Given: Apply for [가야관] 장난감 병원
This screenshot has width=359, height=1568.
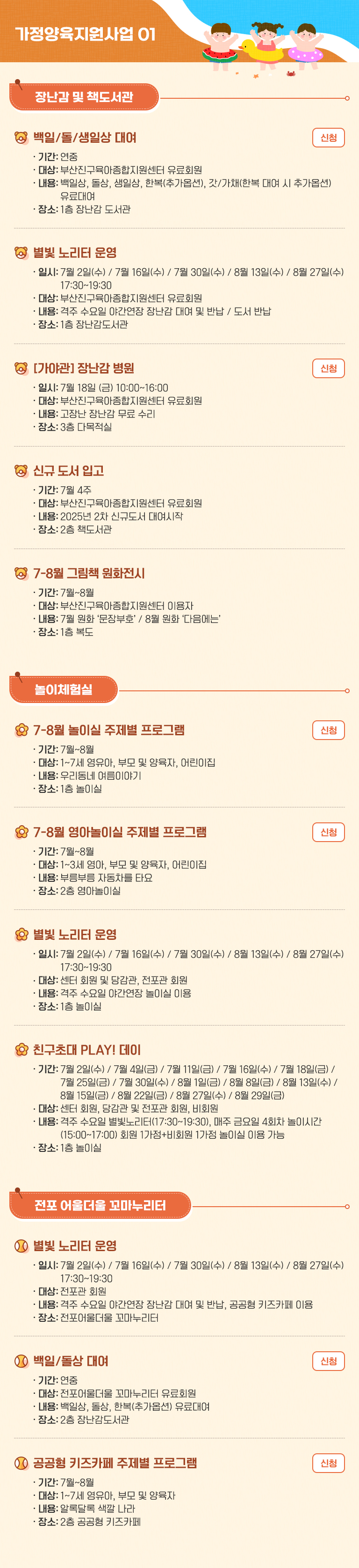Looking at the screenshot, I should pyautogui.click(x=328, y=368).
